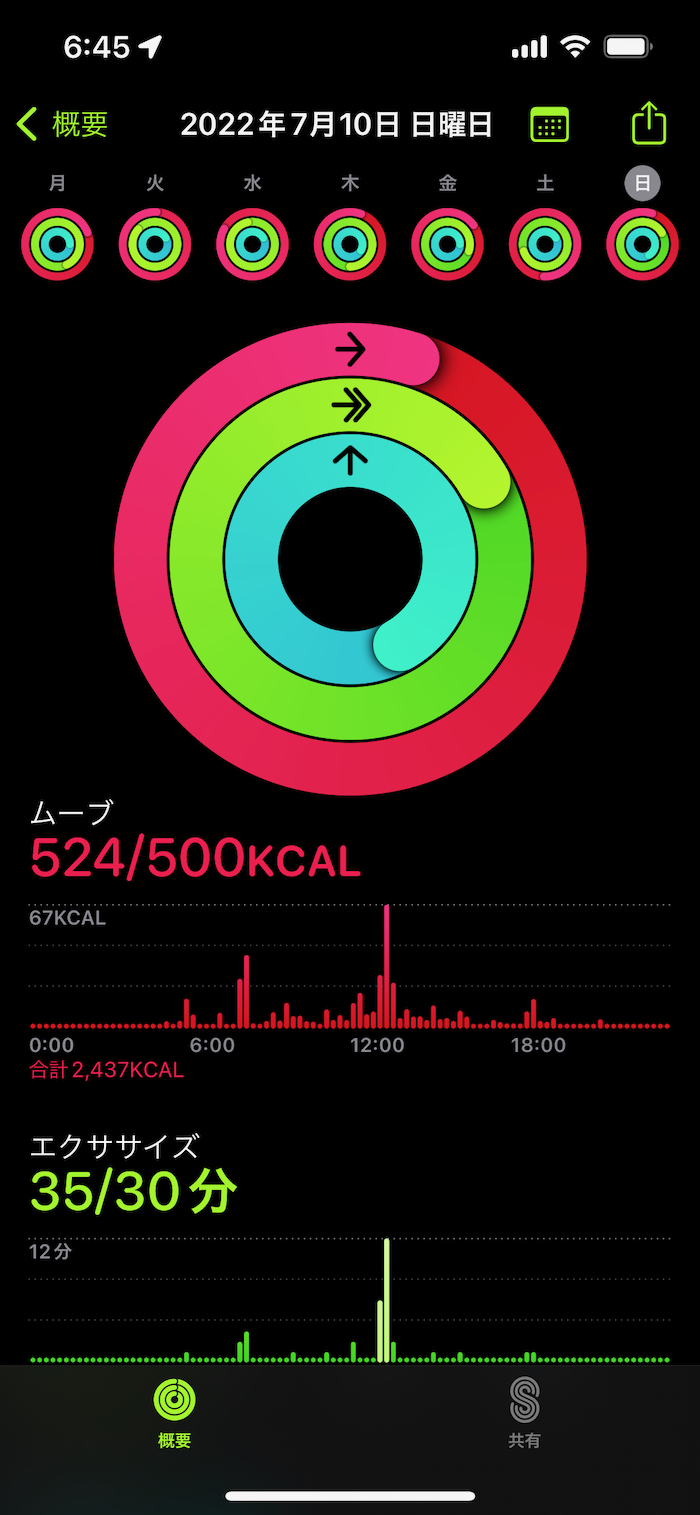Viewport: 700px width, 1515px height.
Task: Select Sunday (日) activity rings
Action: pos(642,243)
